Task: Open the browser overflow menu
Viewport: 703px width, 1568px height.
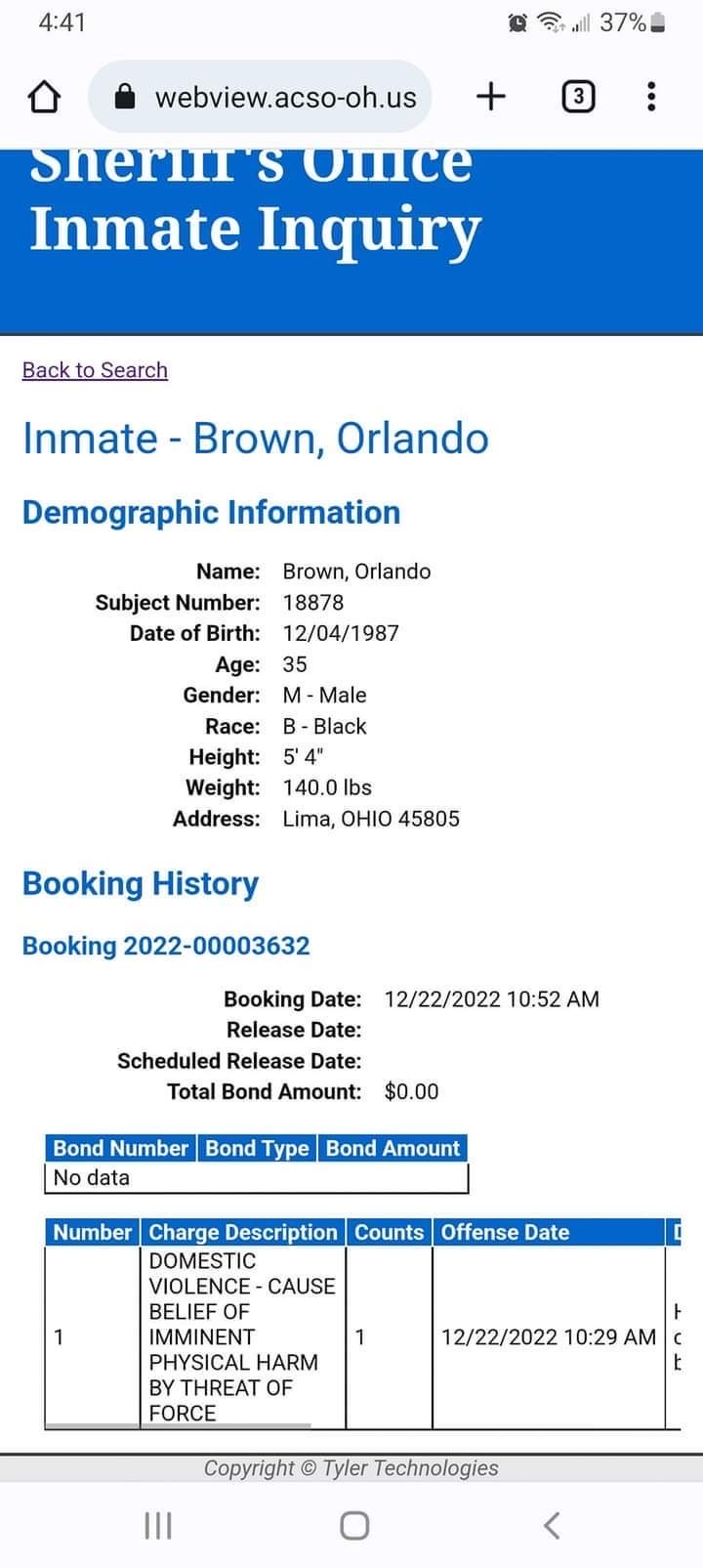Action: coord(651,97)
